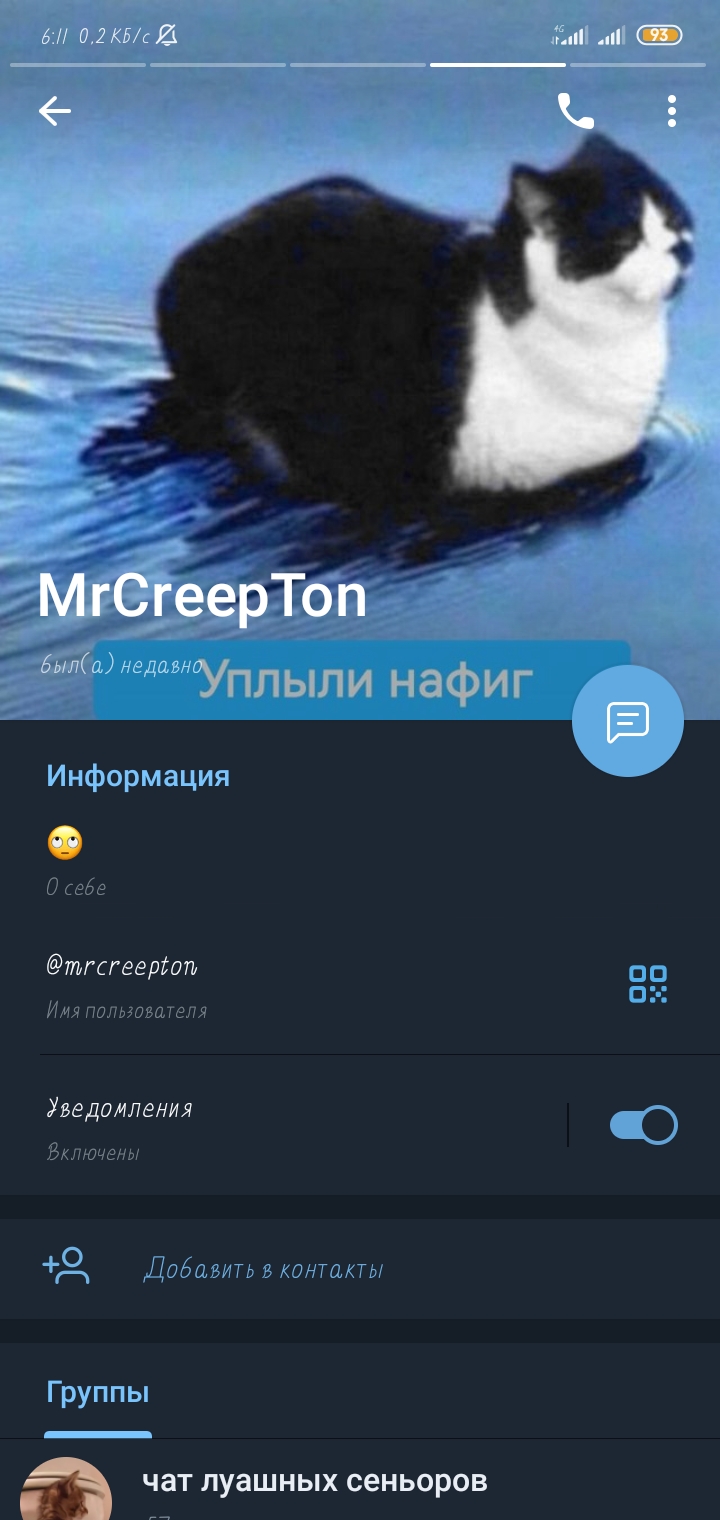Call MrCreepTon with the phone icon
Image resolution: width=720 pixels, height=1520 pixels.
point(575,111)
